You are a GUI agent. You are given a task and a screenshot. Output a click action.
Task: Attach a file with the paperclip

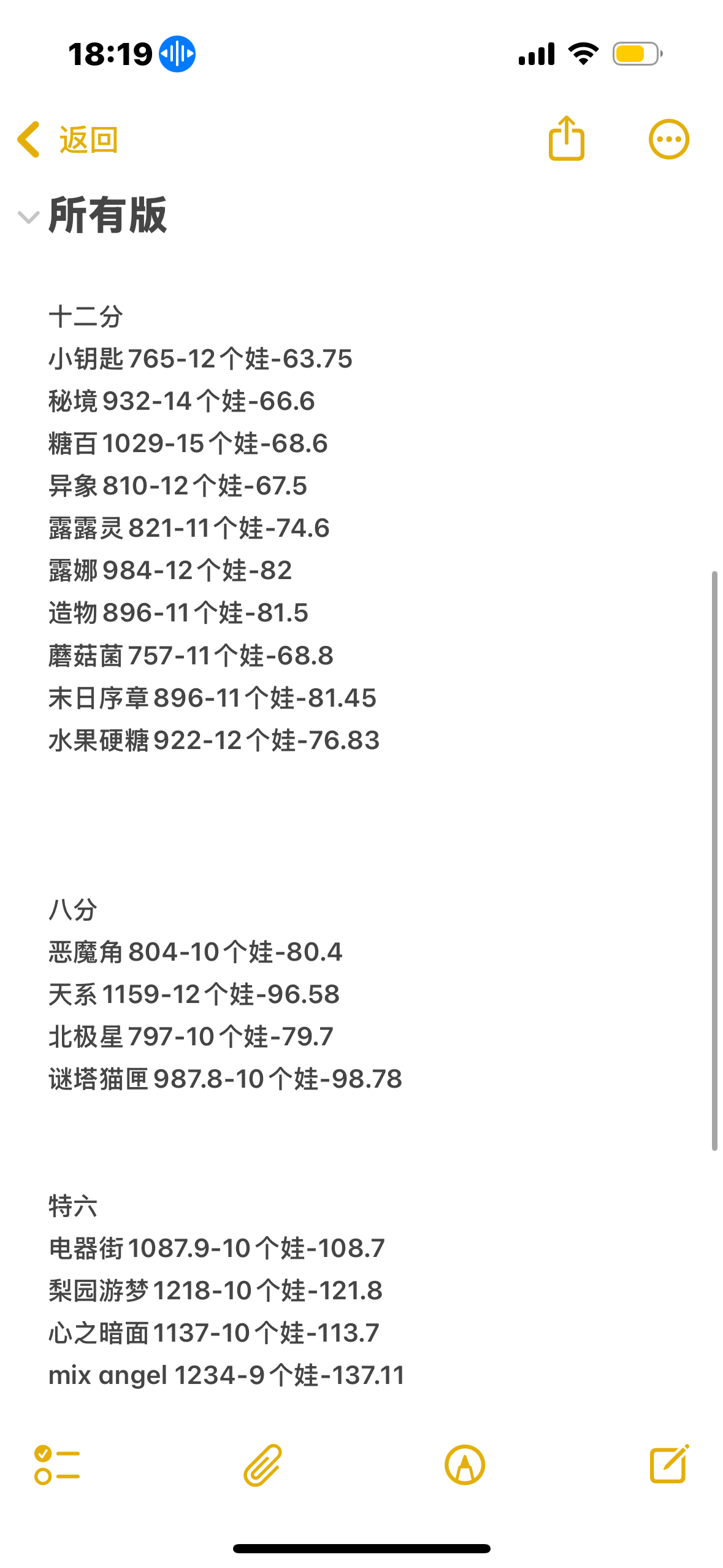[x=262, y=1465]
